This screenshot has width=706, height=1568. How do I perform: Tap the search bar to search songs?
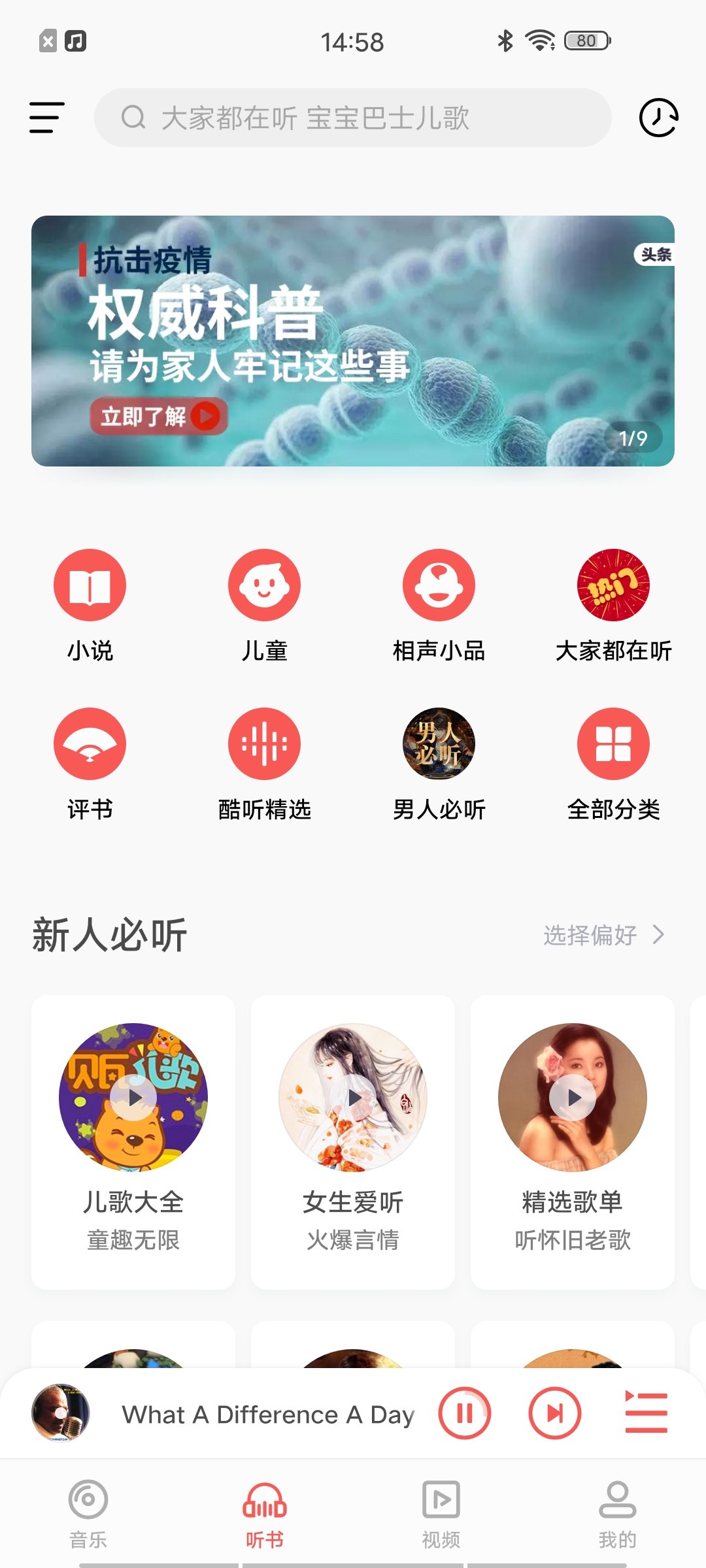(x=353, y=118)
